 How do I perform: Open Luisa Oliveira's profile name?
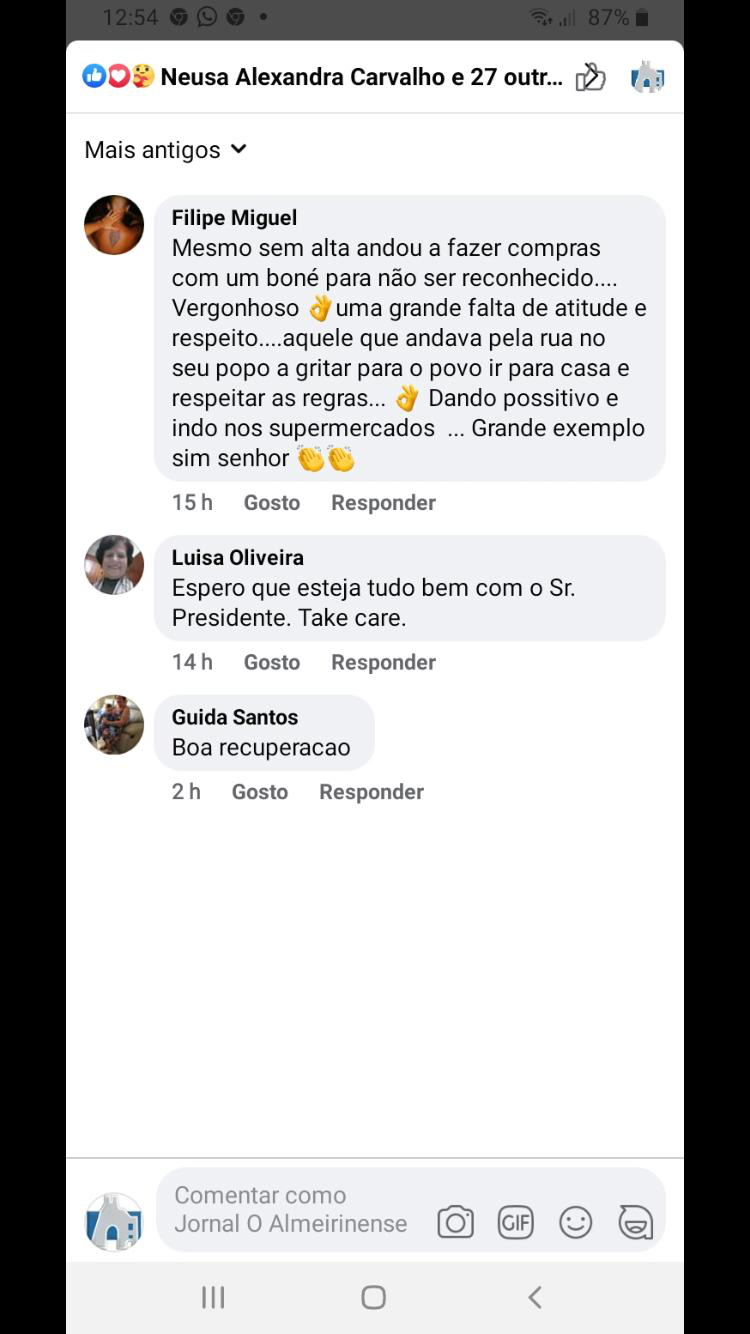tap(238, 557)
